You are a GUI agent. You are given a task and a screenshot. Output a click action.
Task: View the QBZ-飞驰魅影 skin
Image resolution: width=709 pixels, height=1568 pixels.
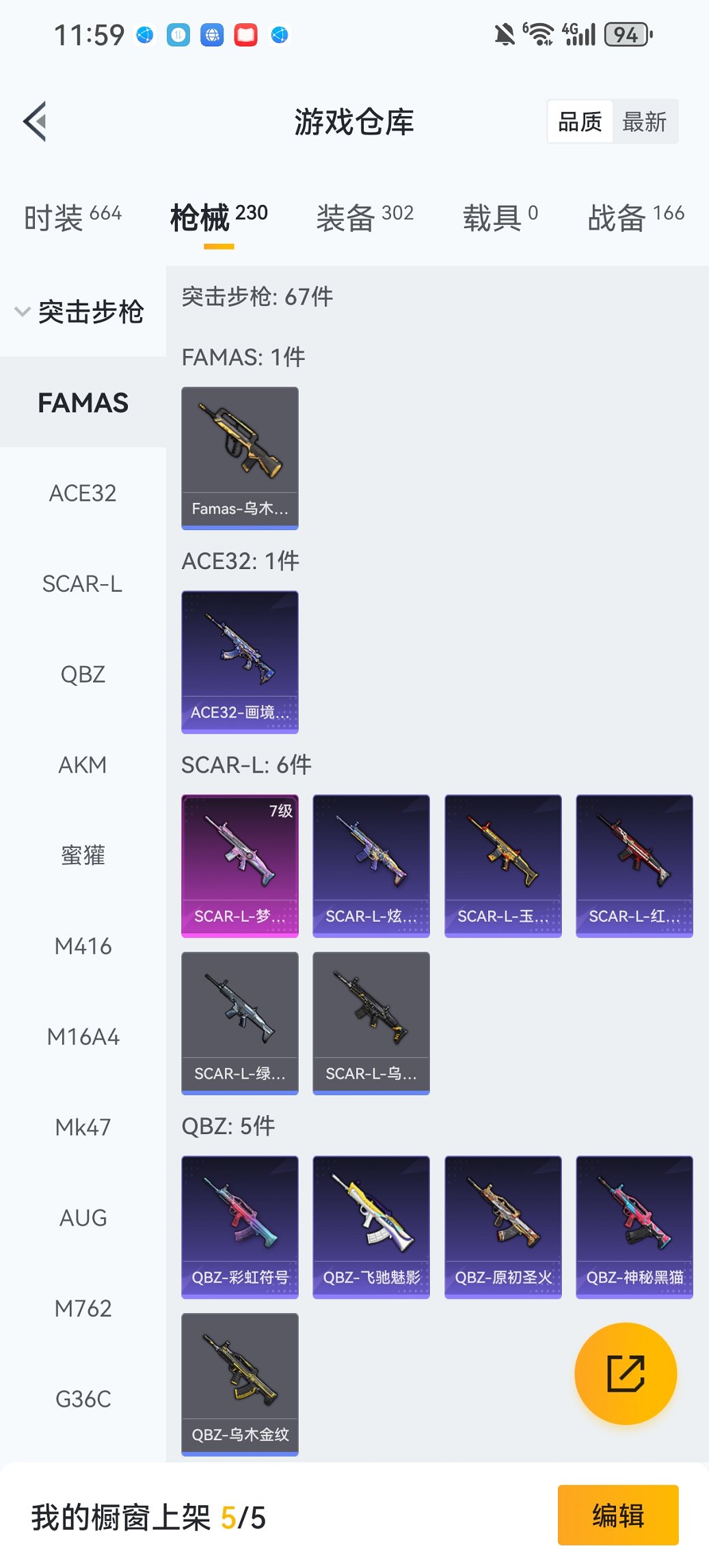(x=371, y=1226)
